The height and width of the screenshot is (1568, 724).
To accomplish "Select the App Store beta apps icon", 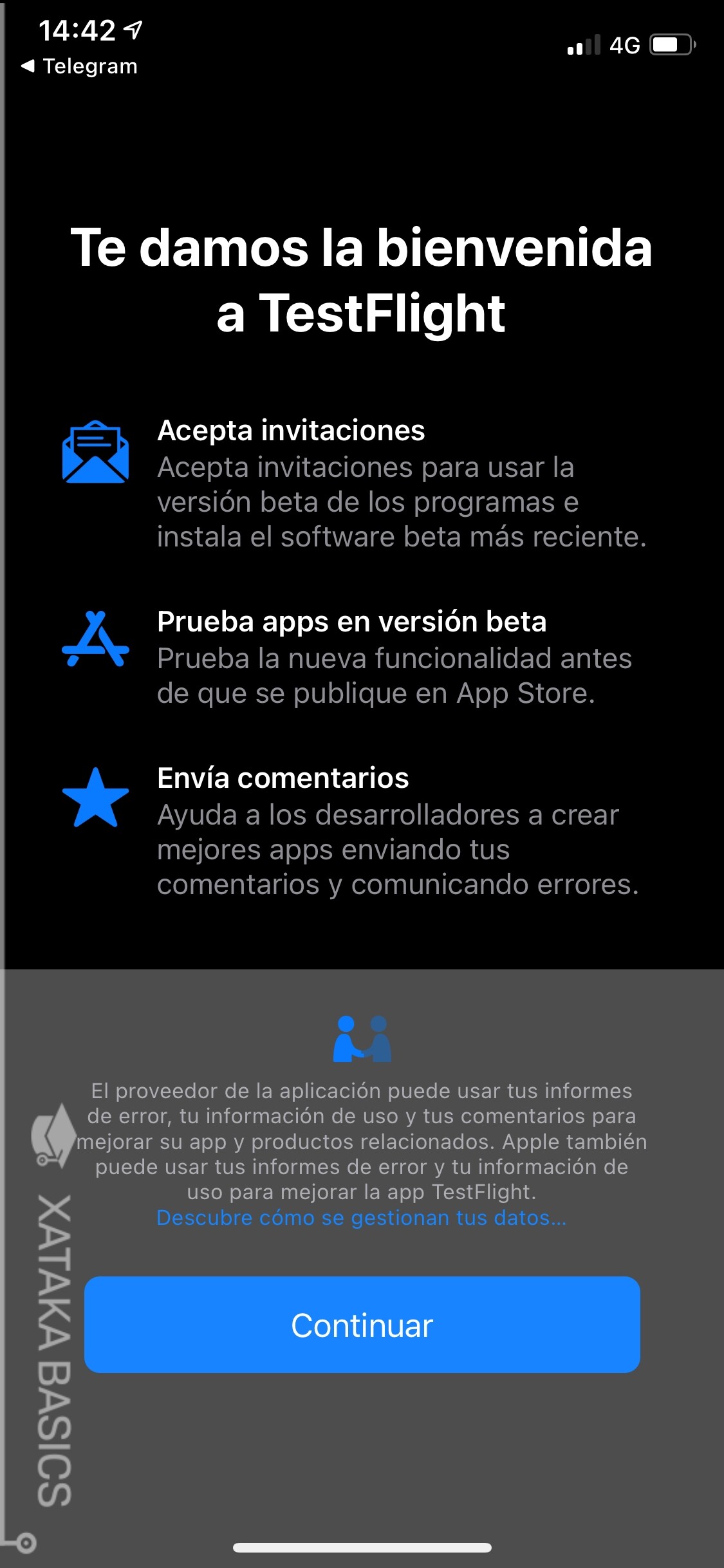I will click(94, 644).
